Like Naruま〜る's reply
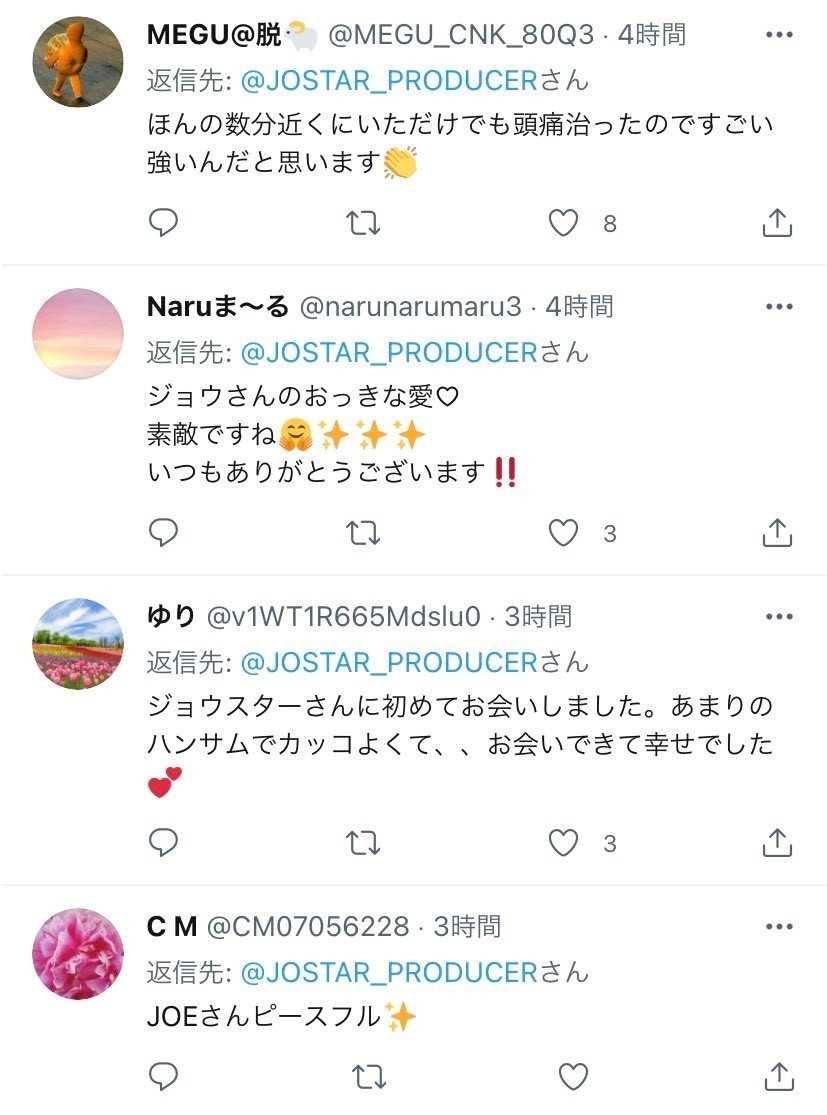 (564, 533)
